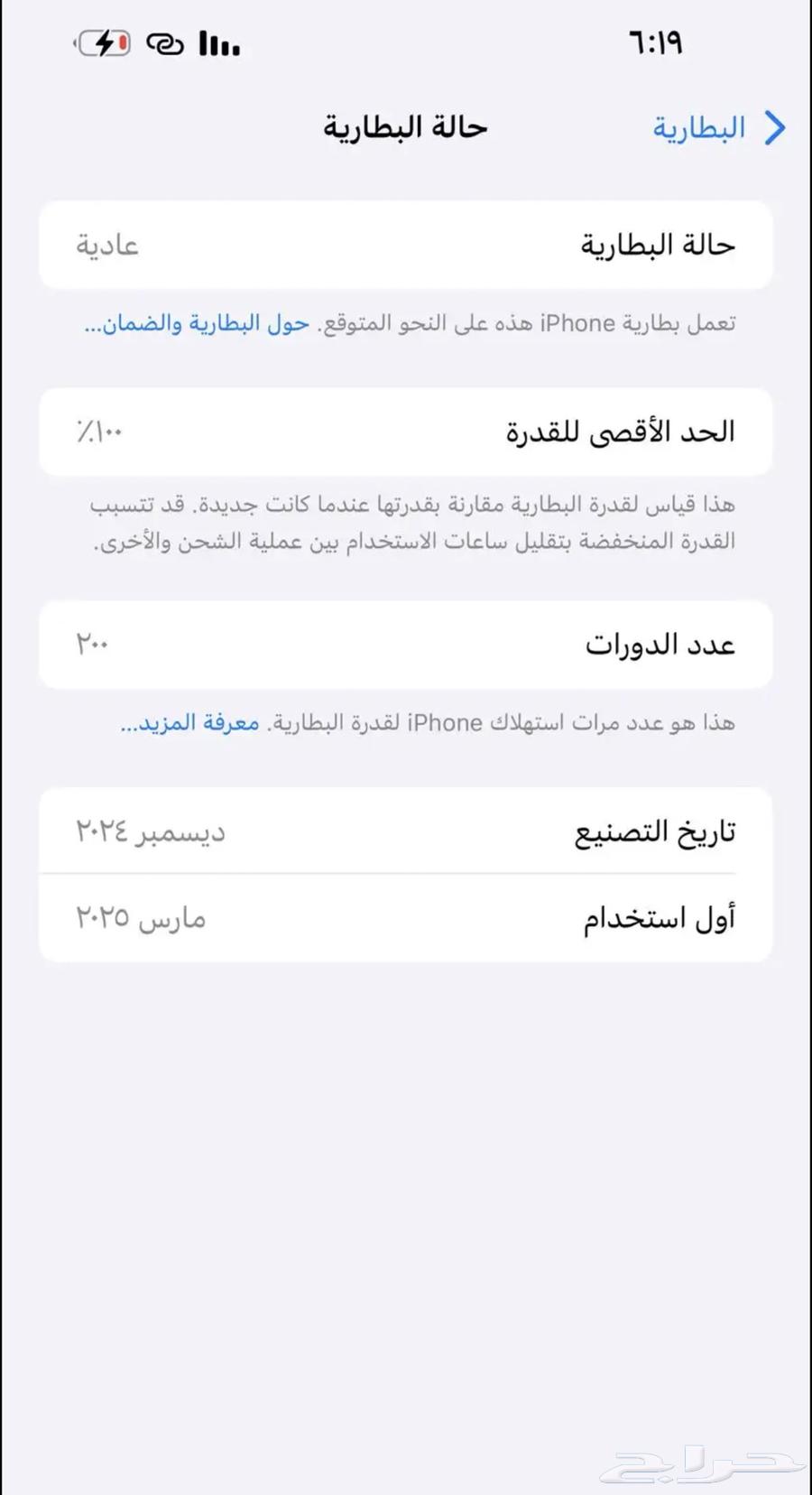Open the حول البطارية والضمان link

198,323
